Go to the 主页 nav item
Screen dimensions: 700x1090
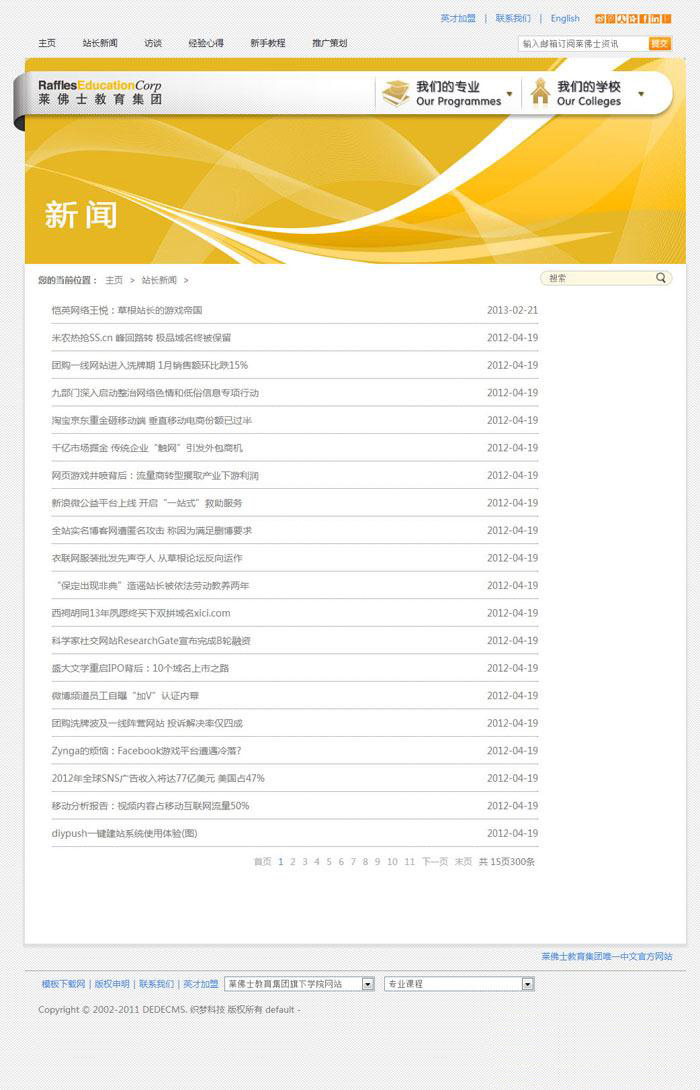point(47,44)
